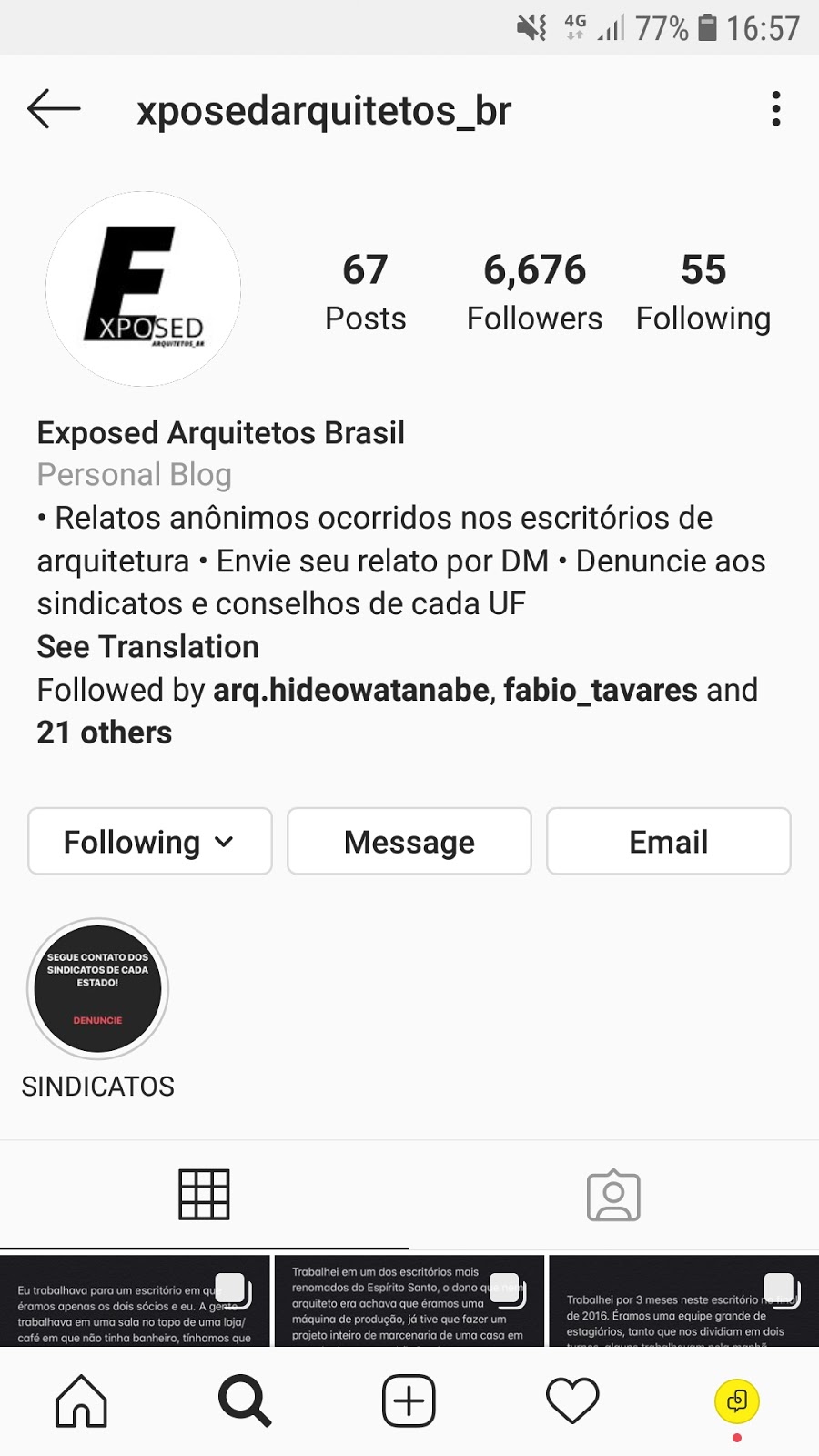Go to the Home feed tab

pos(82,1400)
